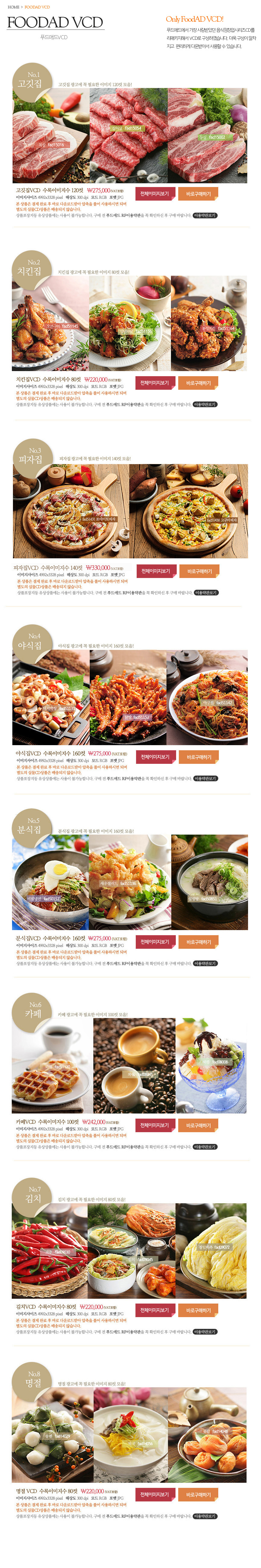
Task: Buy the 고깃집 VCD now
Action: 198,194
